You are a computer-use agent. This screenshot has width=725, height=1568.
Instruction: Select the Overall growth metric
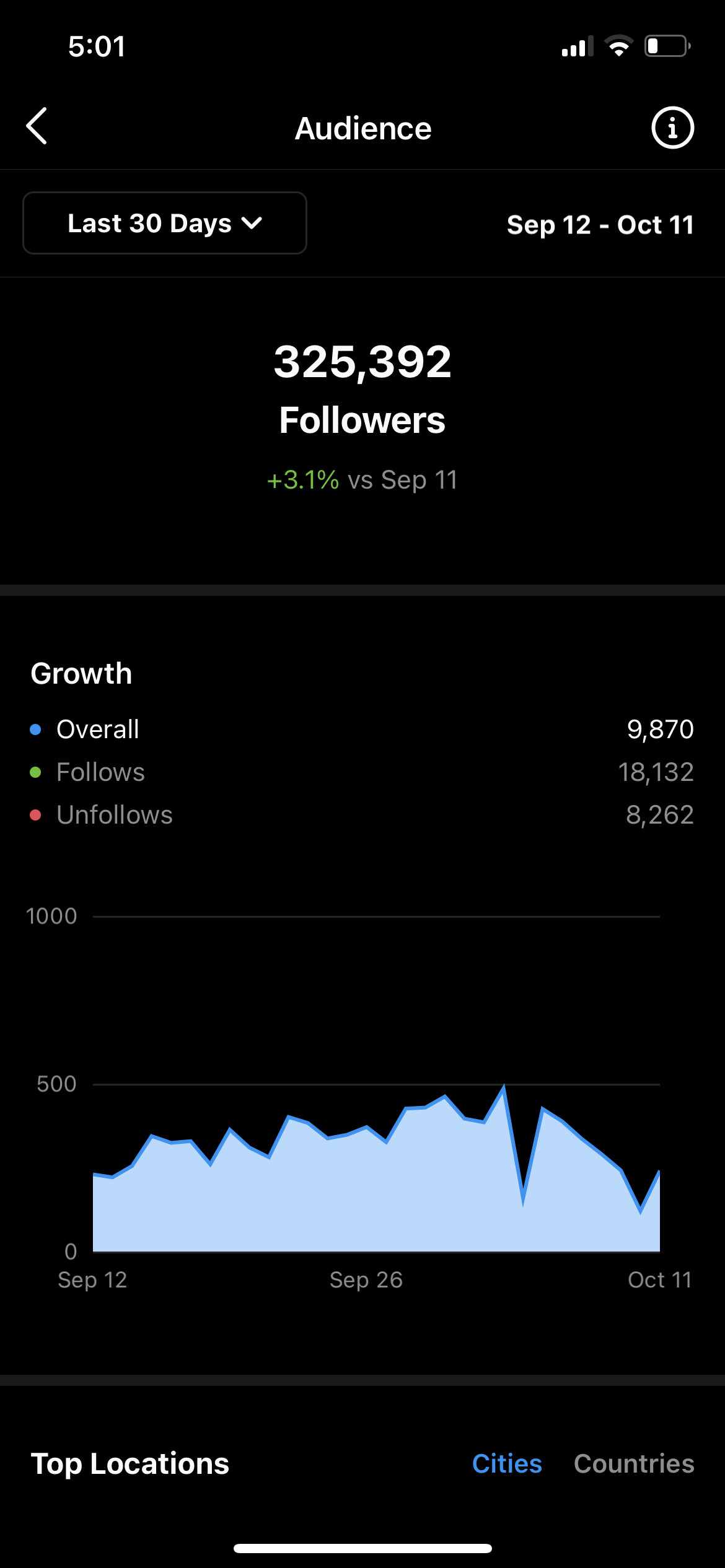(362, 730)
